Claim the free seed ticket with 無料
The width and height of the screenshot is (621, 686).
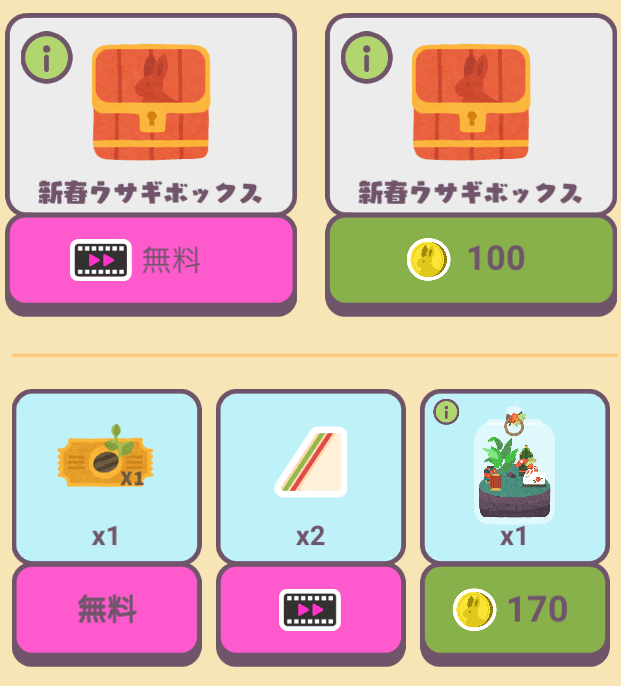point(106,609)
